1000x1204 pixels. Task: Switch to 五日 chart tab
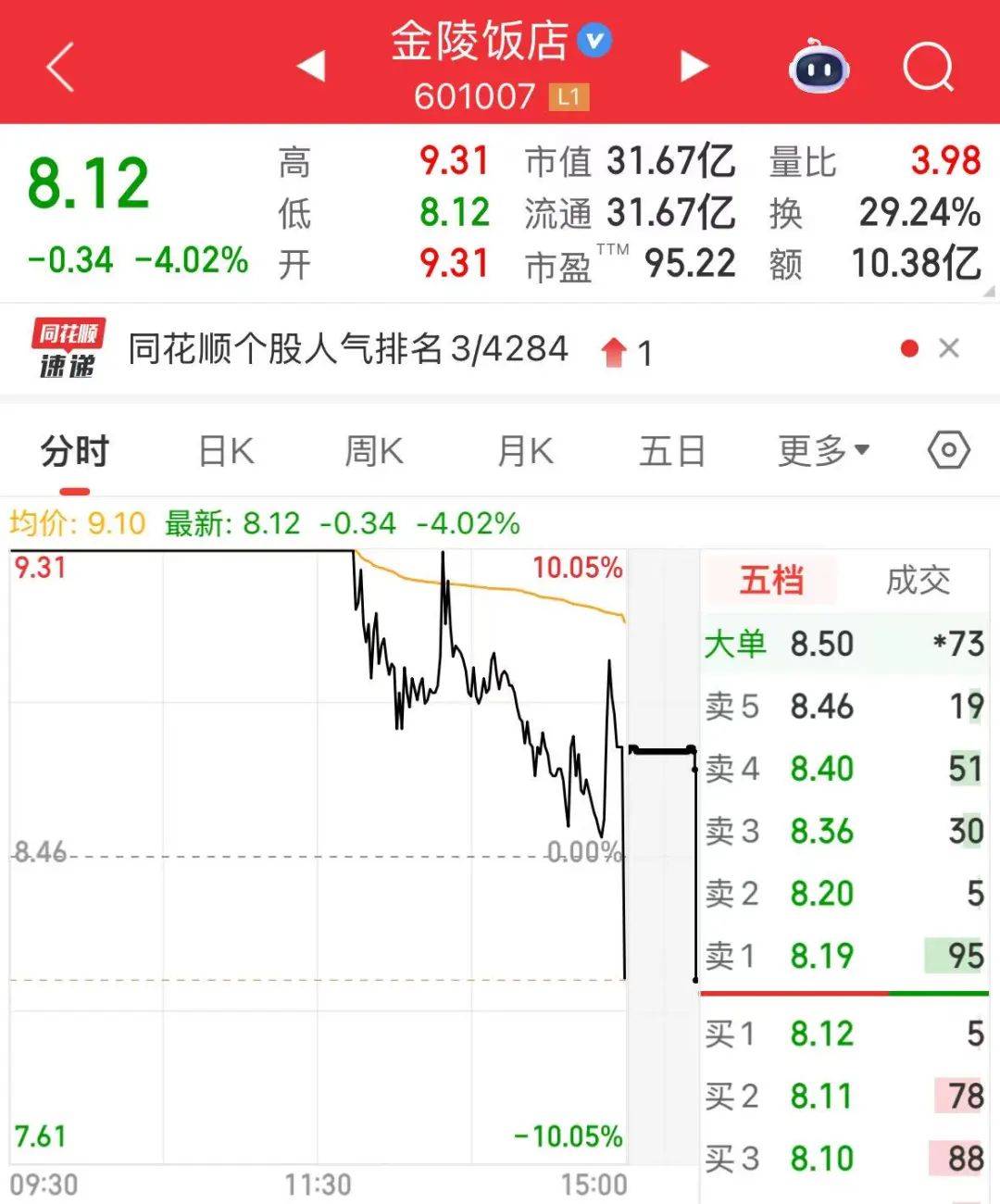coord(672,452)
